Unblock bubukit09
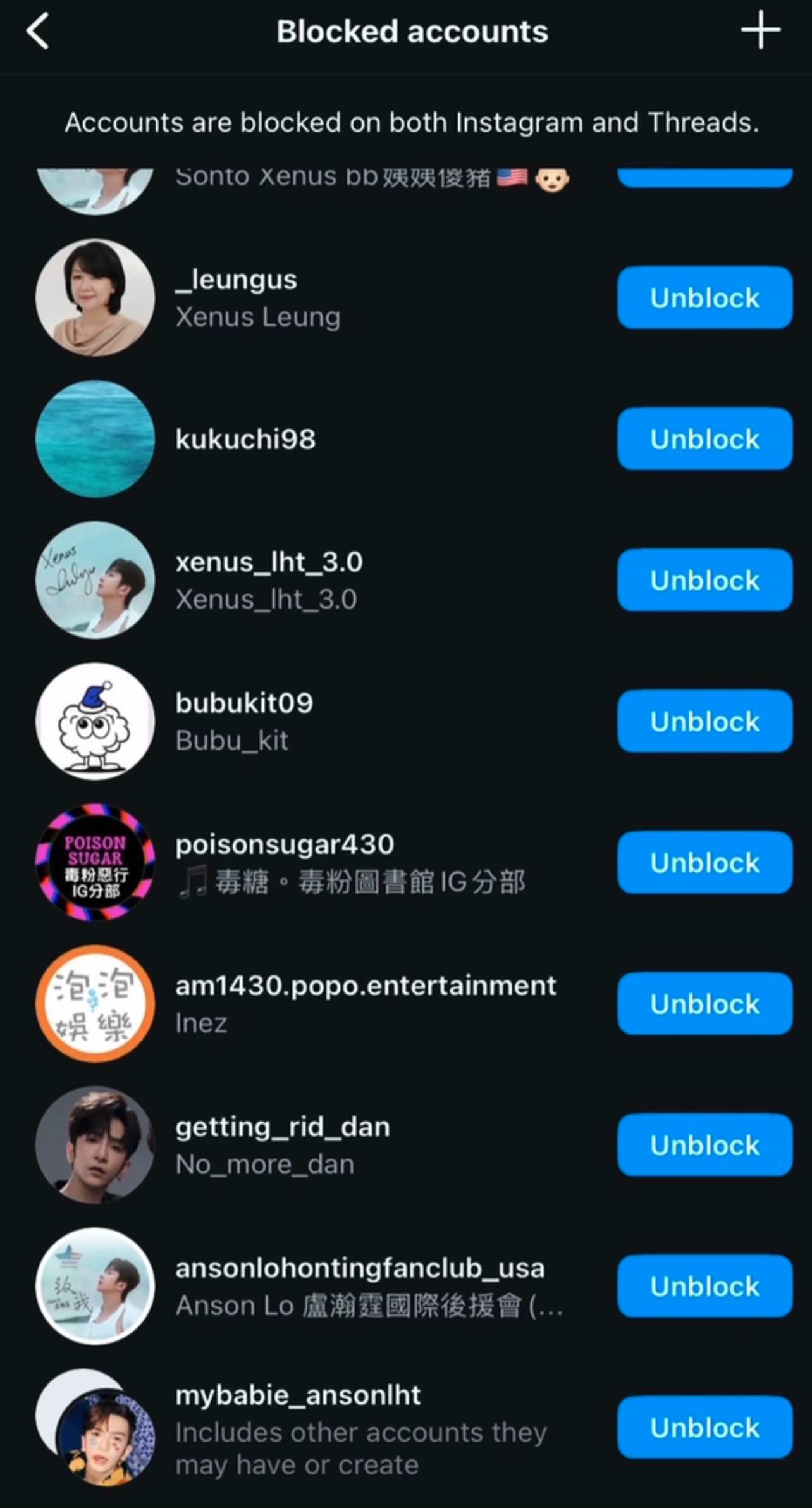Viewport: 812px width, 1508px height. tap(704, 721)
